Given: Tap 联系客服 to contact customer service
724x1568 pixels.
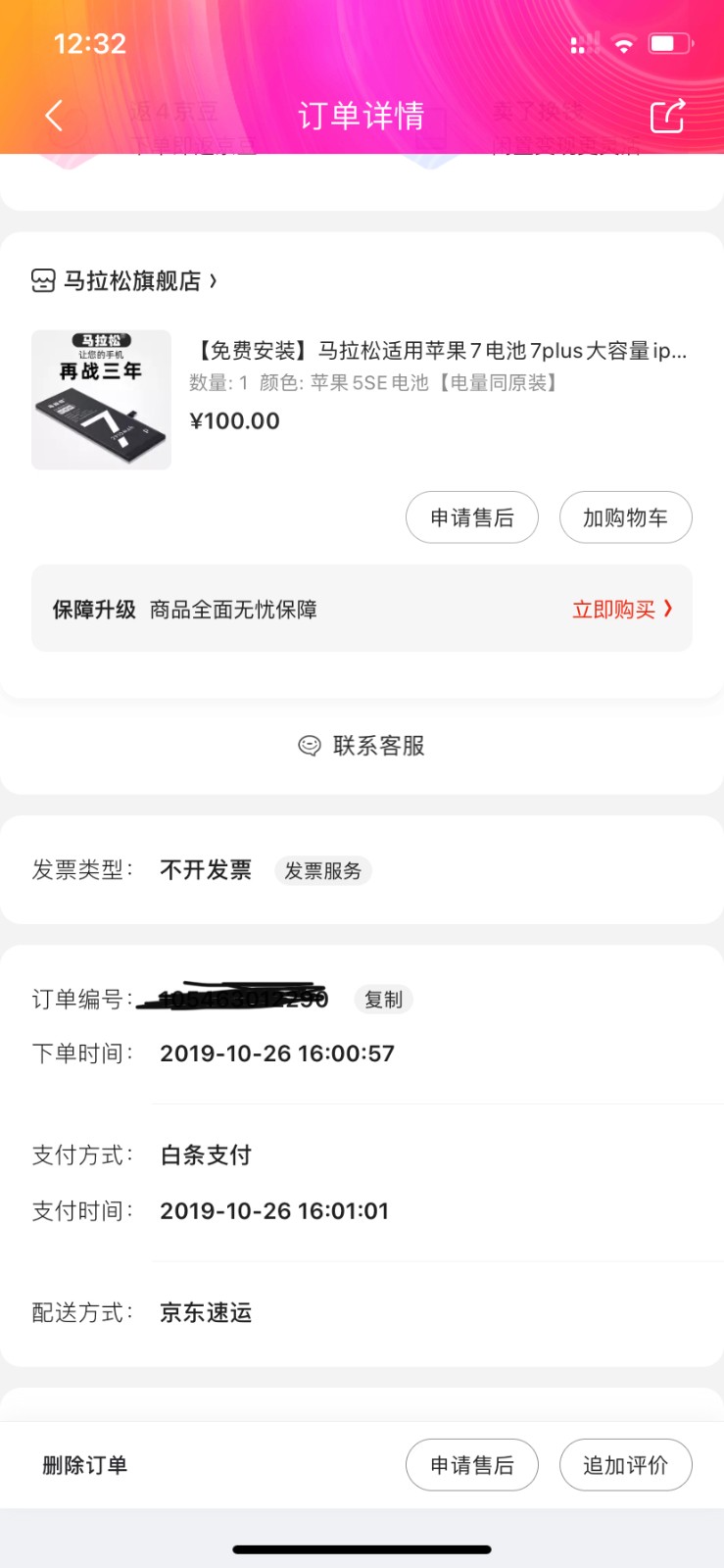Looking at the screenshot, I should click(377, 745).
